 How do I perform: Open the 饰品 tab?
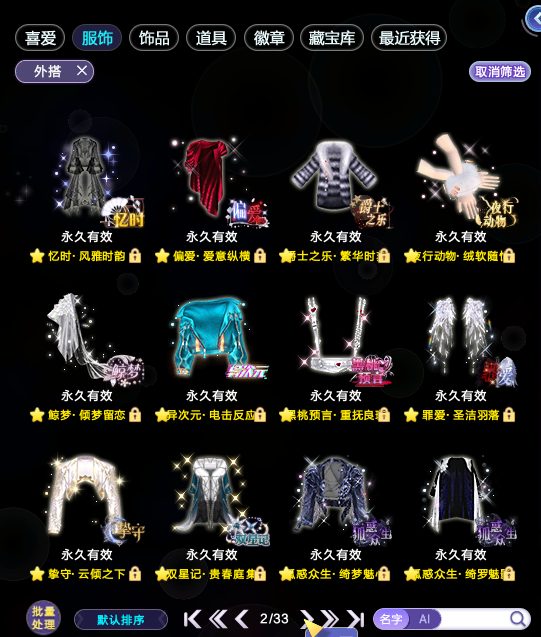(154, 38)
